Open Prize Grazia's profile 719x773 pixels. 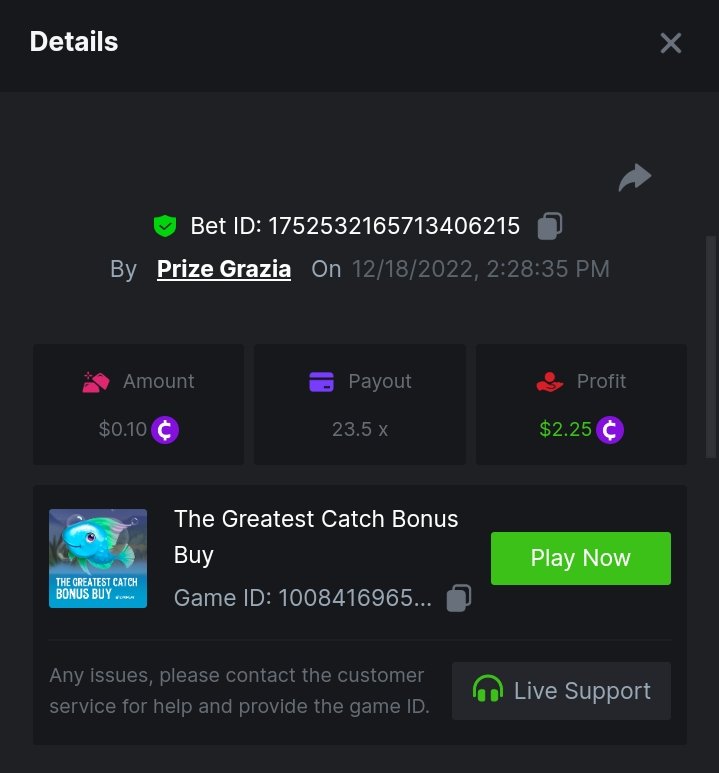(224, 269)
